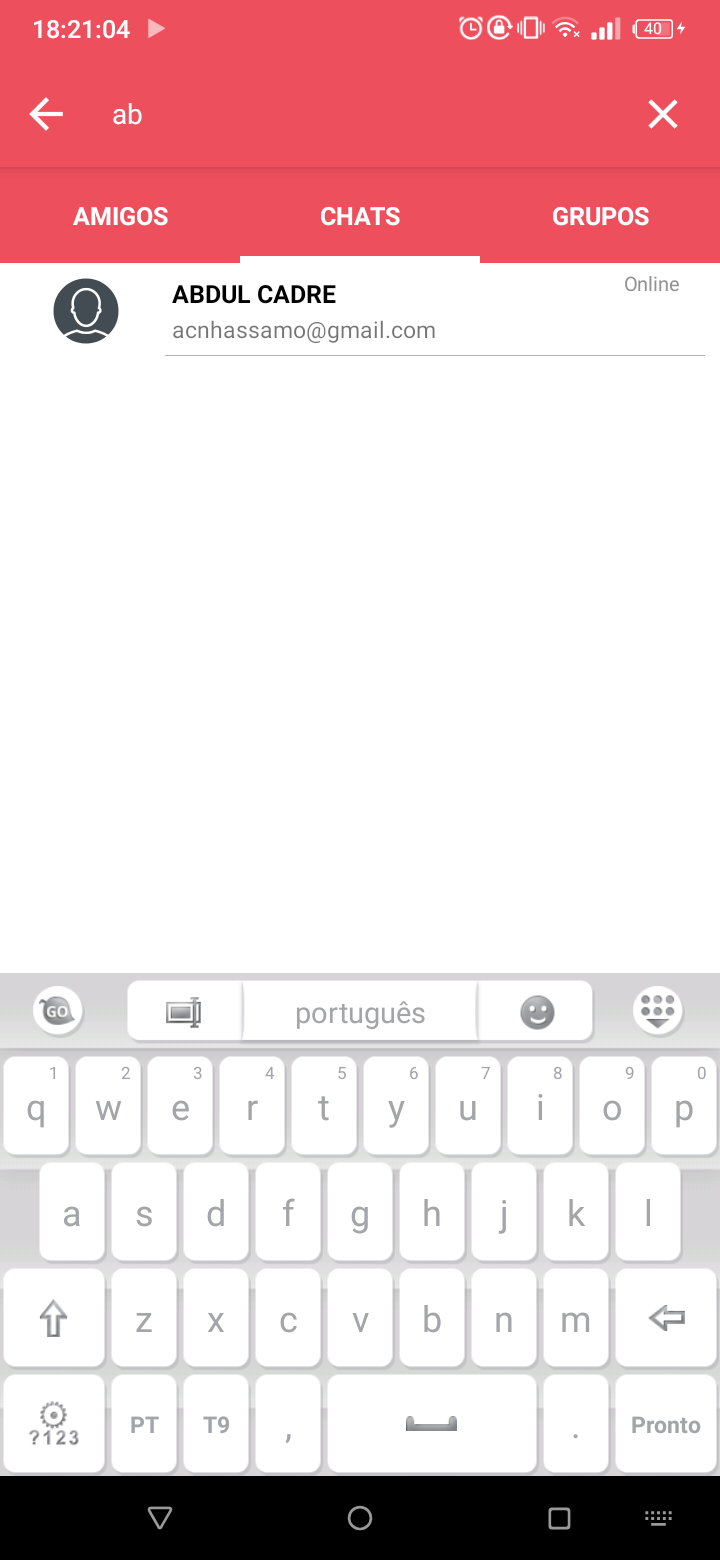
Task: Click ABDUL CADRE's profile avatar
Action: [85, 310]
